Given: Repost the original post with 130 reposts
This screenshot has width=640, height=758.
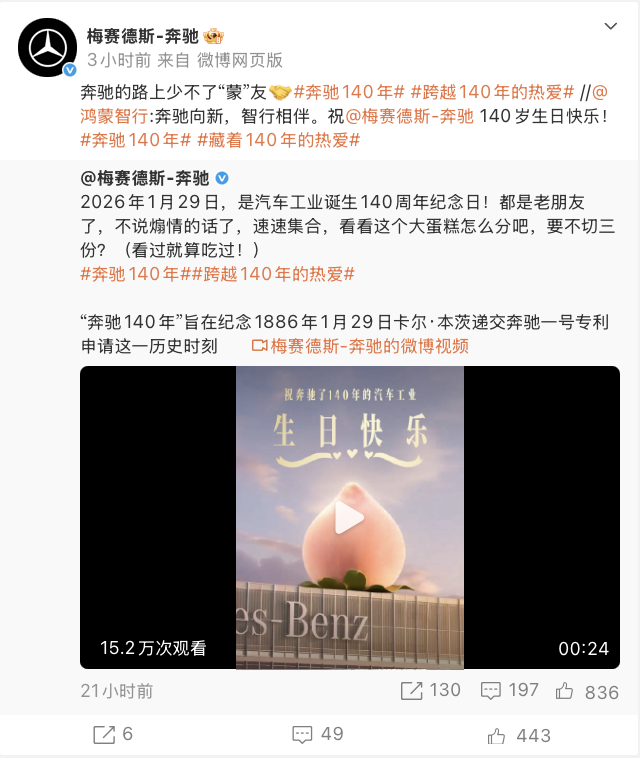Looking at the screenshot, I should point(430,690).
